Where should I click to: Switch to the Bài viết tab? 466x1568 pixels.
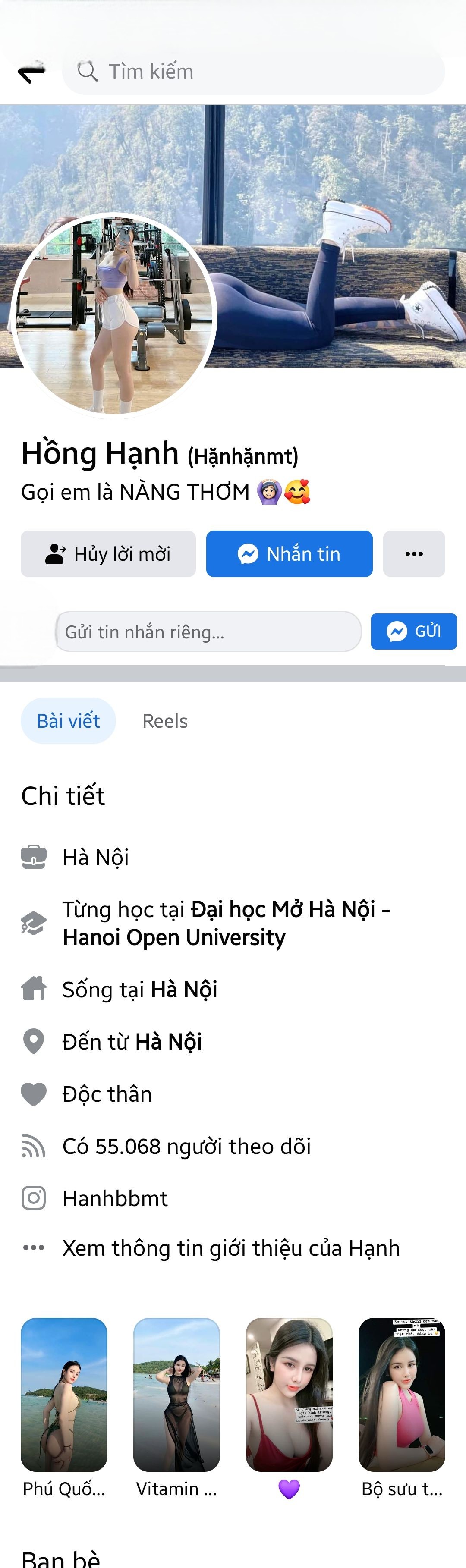pos(68,721)
